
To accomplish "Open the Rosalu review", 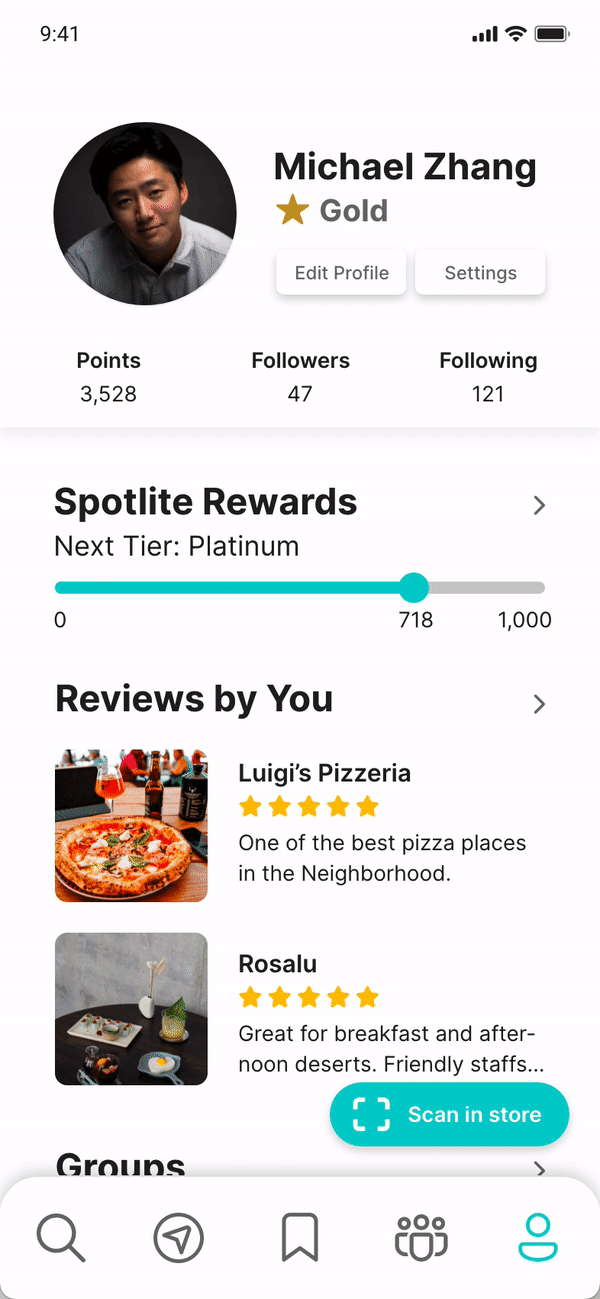I will tap(277, 964).
